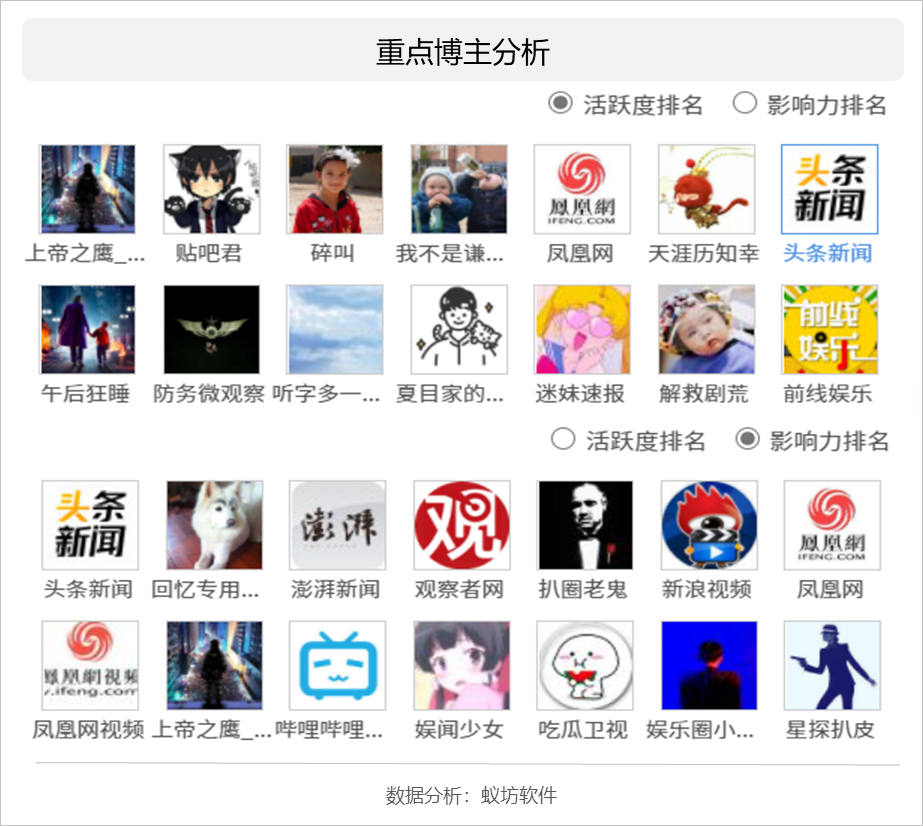This screenshot has width=923, height=826.
Task: Open blogger 扒圈老鬼
Action: pos(585,526)
